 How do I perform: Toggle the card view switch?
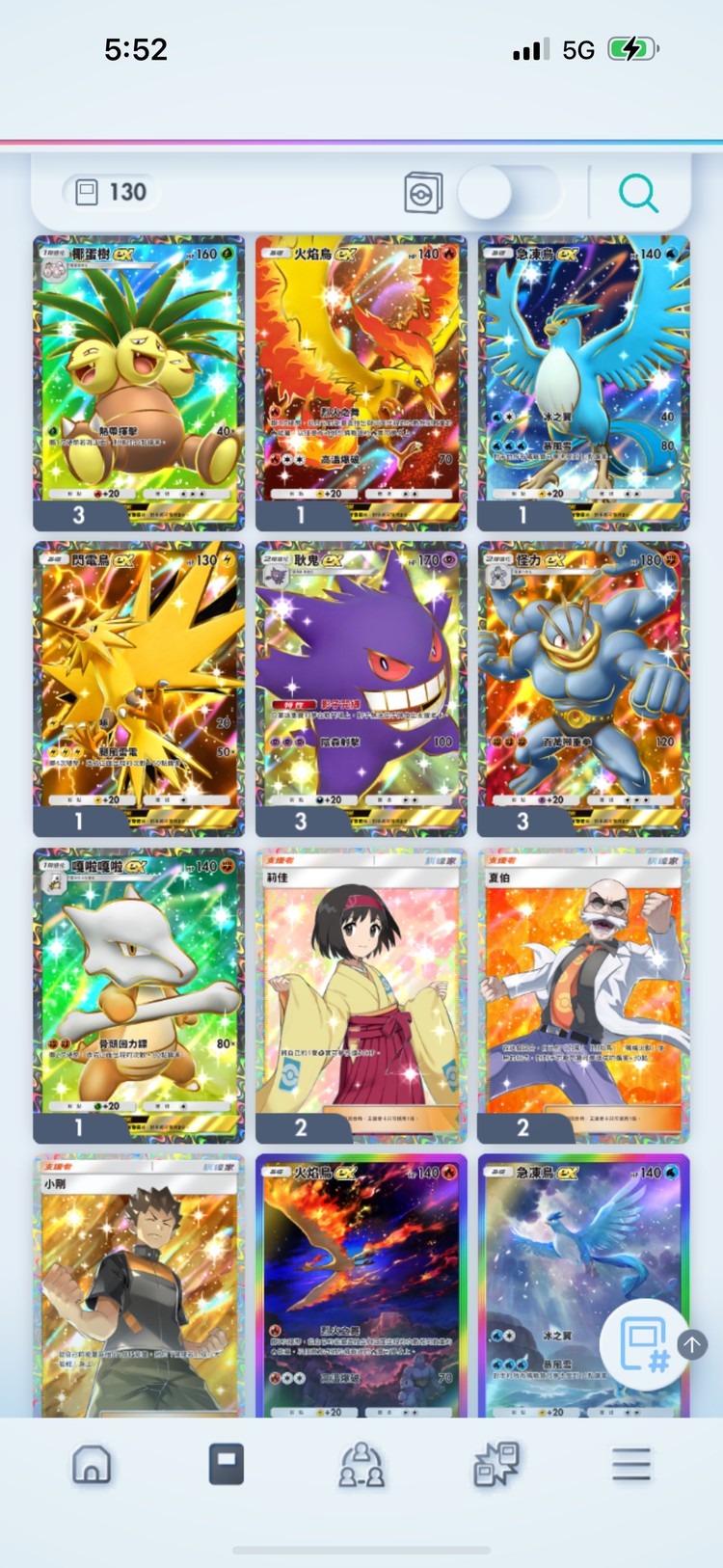(x=508, y=193)
